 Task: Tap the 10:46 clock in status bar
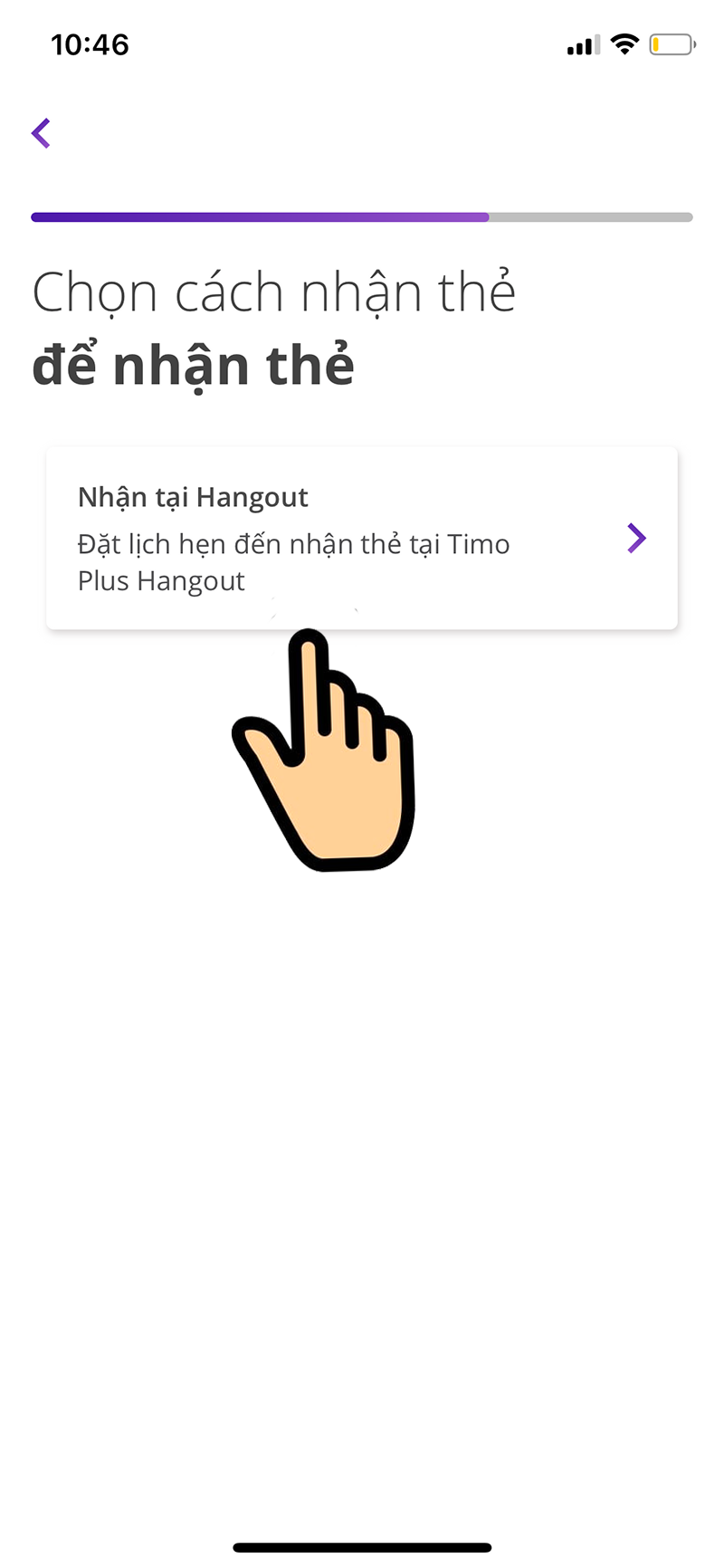coord(90,43)
